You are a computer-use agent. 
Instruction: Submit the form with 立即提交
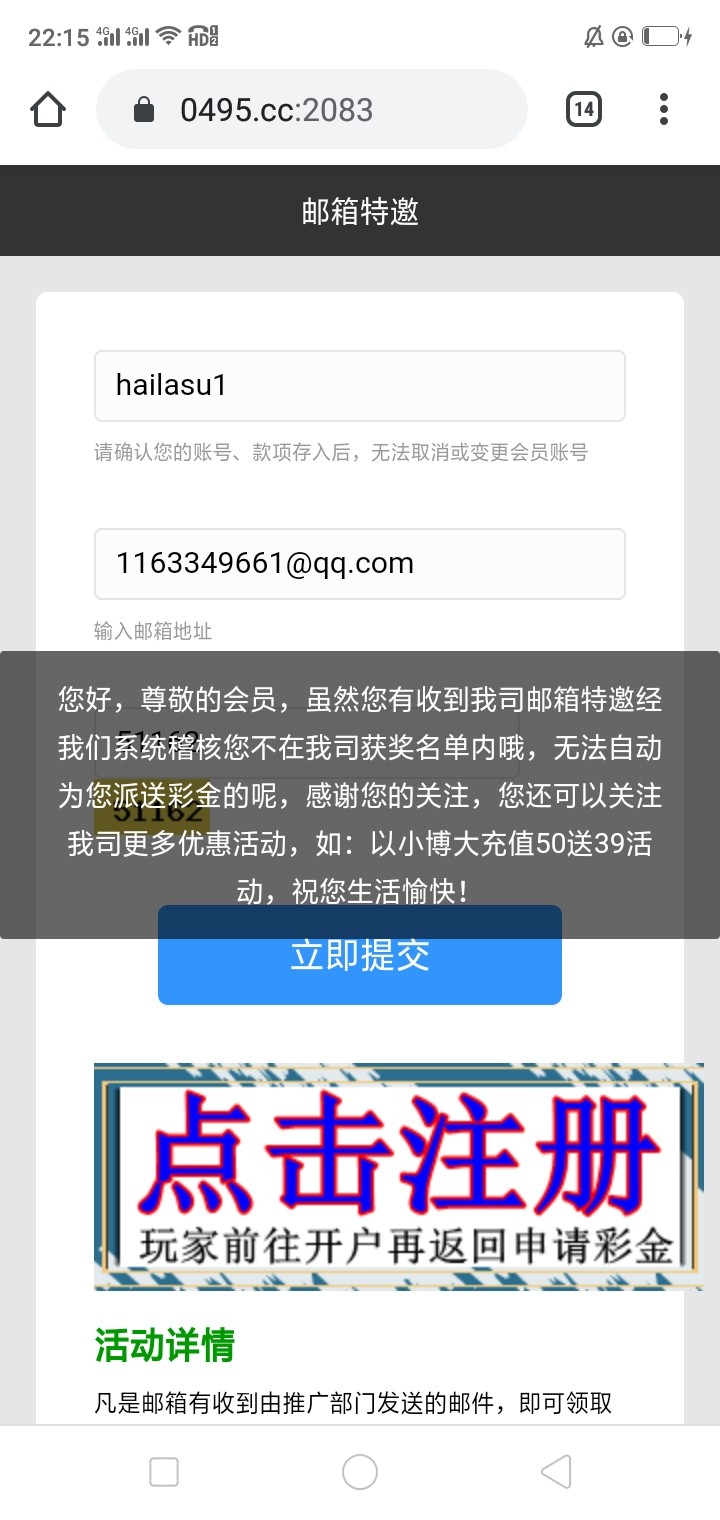click(360, 970)
